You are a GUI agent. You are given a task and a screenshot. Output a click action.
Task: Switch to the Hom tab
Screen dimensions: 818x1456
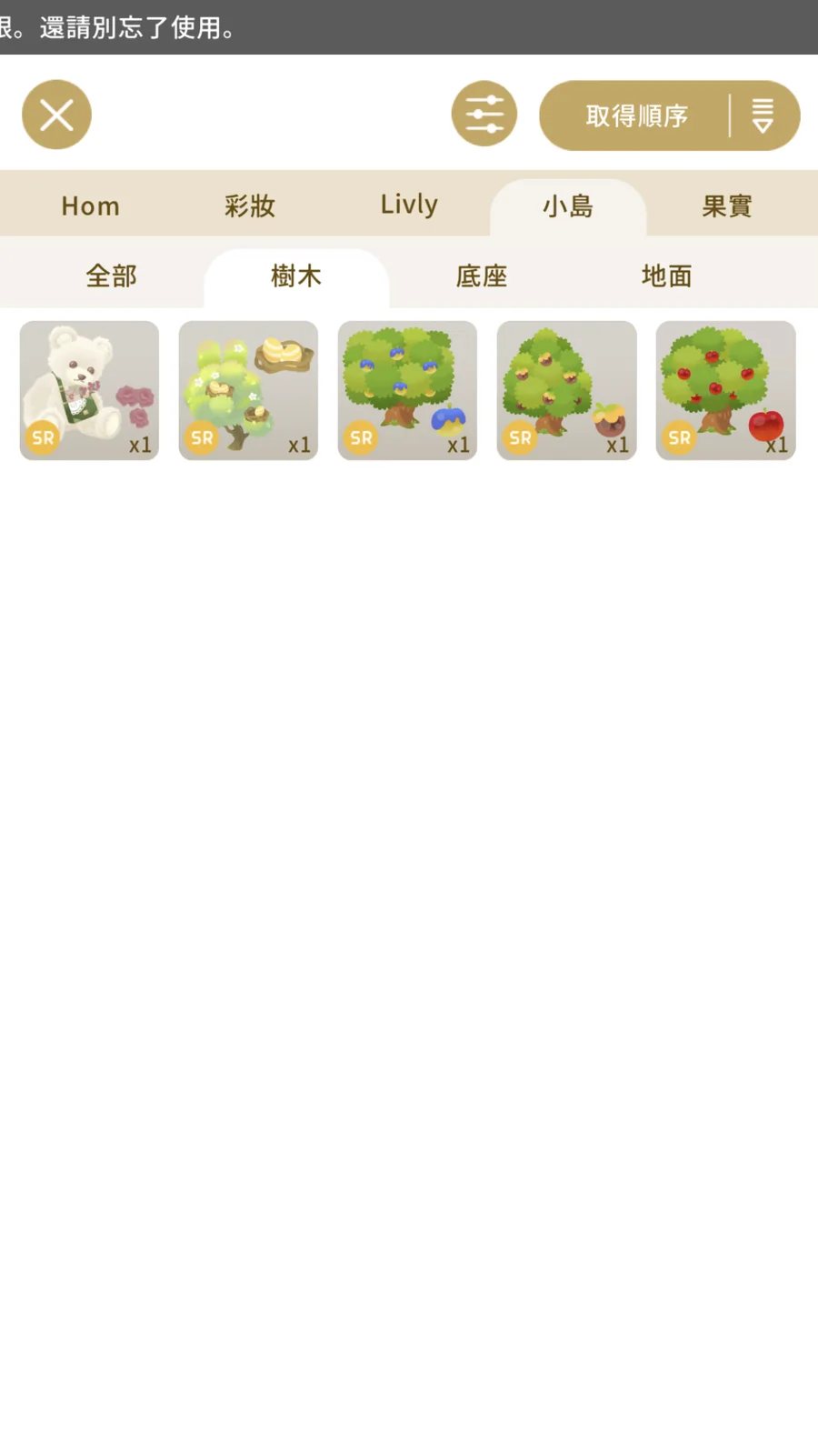tap(90, 206)
